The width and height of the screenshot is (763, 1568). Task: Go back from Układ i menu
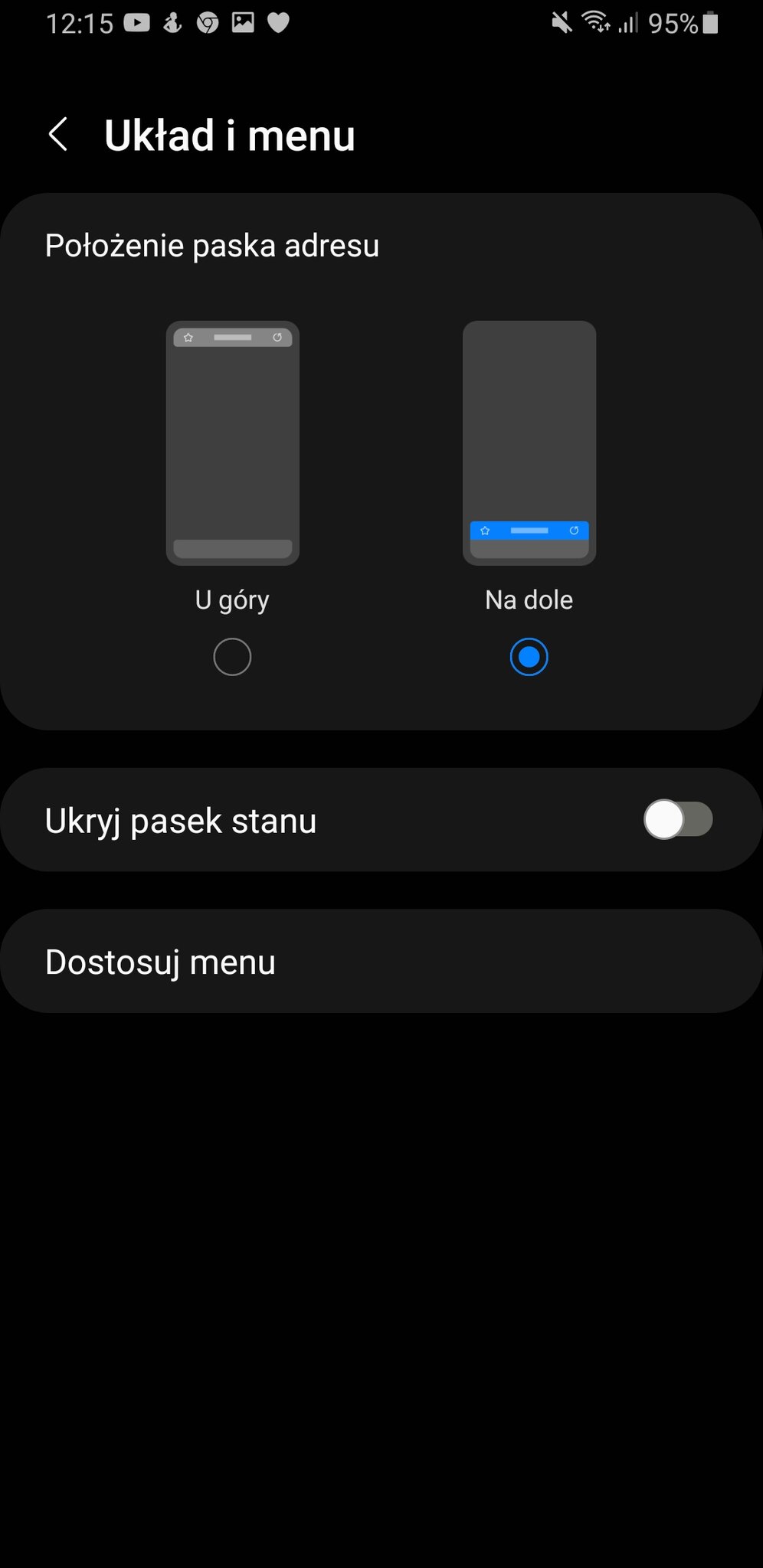pos(58,136)
